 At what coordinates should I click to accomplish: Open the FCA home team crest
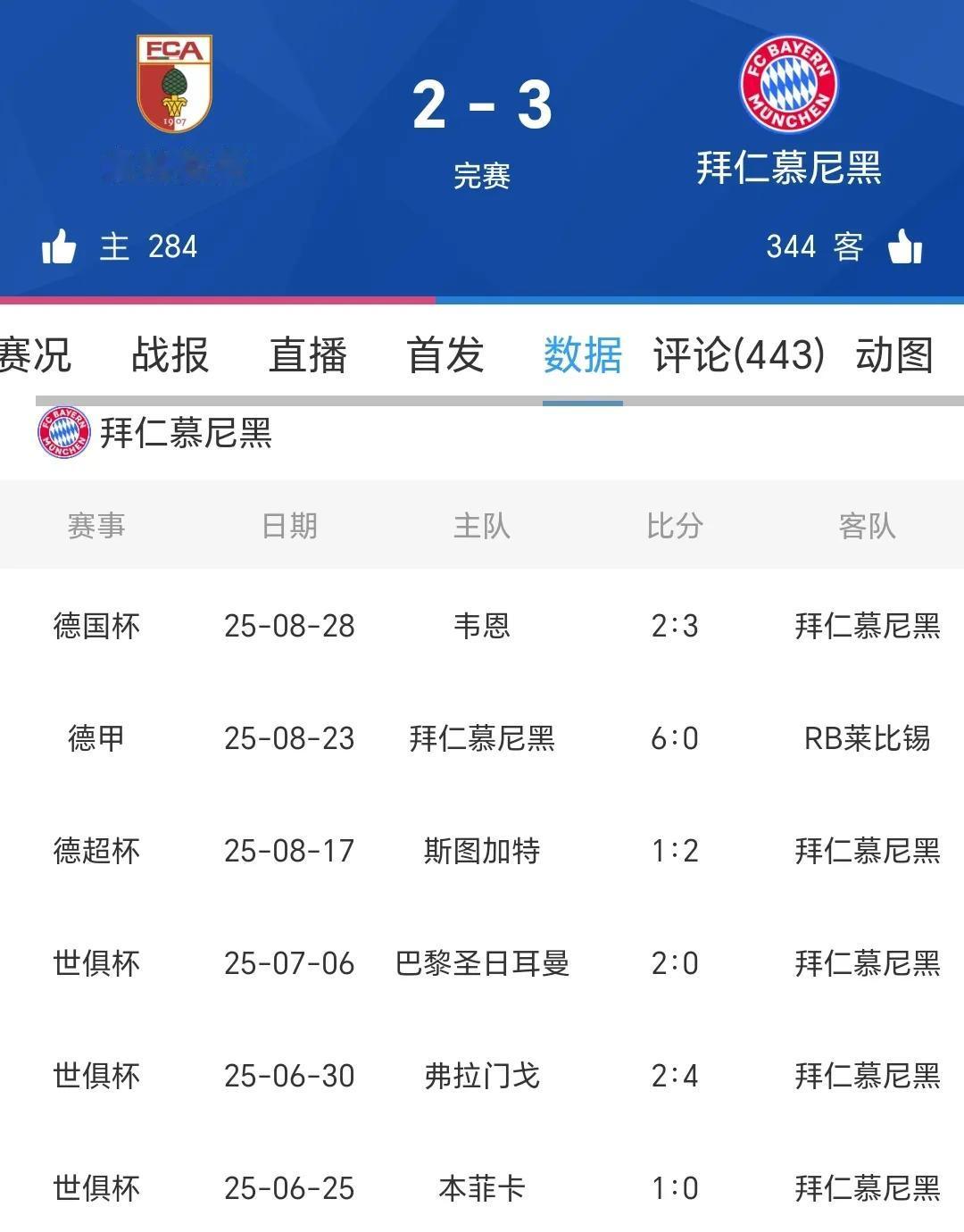[x=174, y=83]
